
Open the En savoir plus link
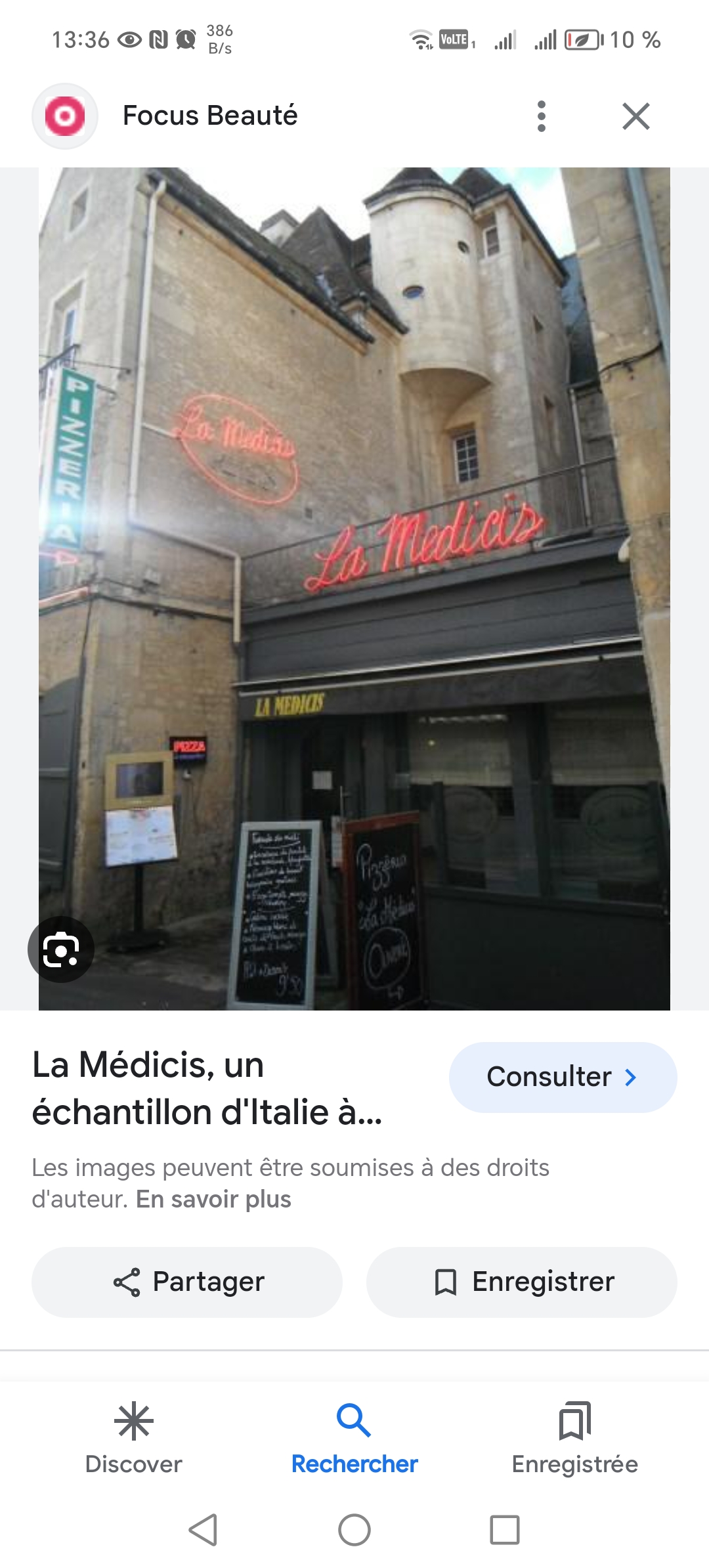pos(213,1199)
